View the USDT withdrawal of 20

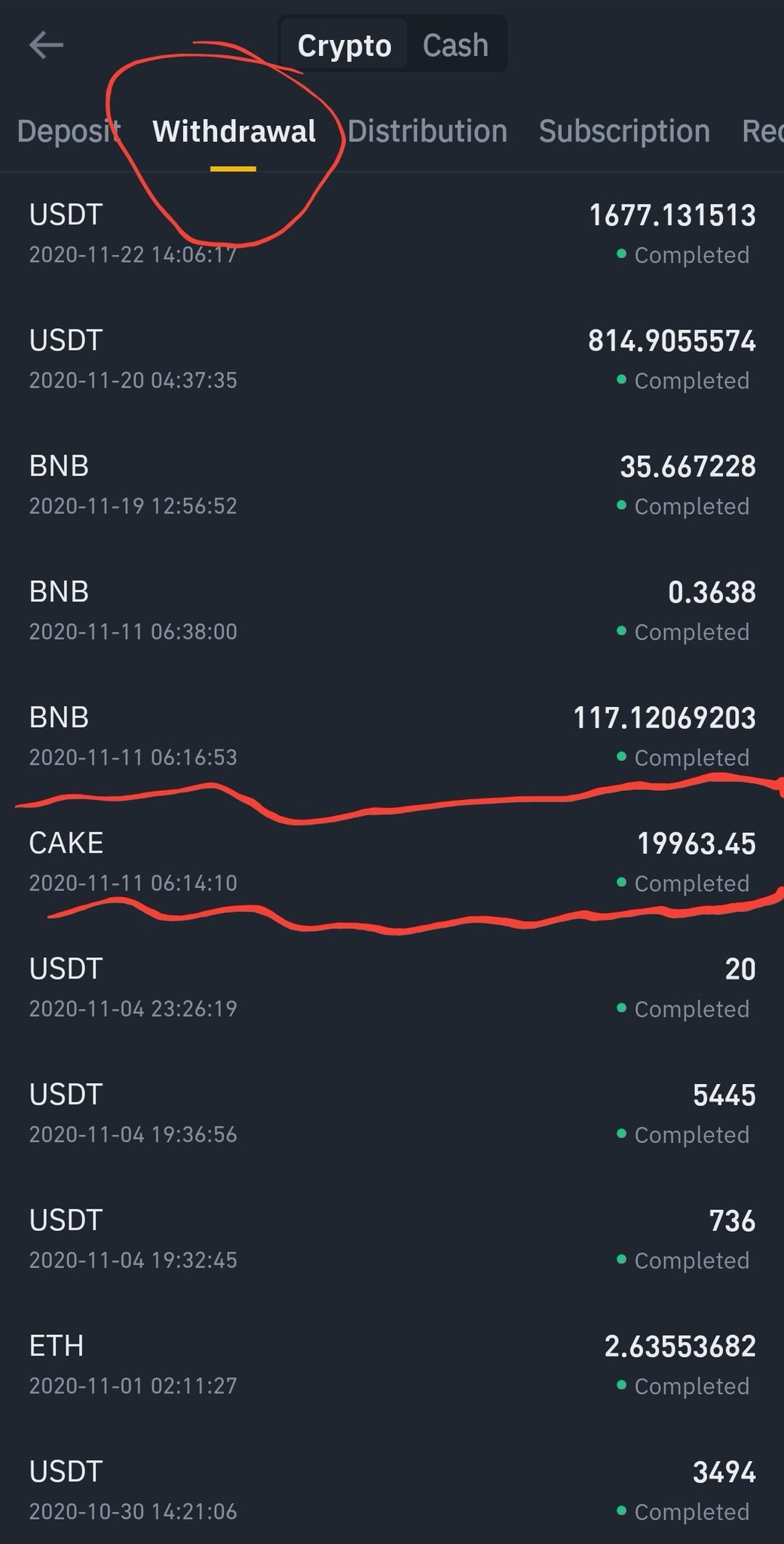[392, 988]
